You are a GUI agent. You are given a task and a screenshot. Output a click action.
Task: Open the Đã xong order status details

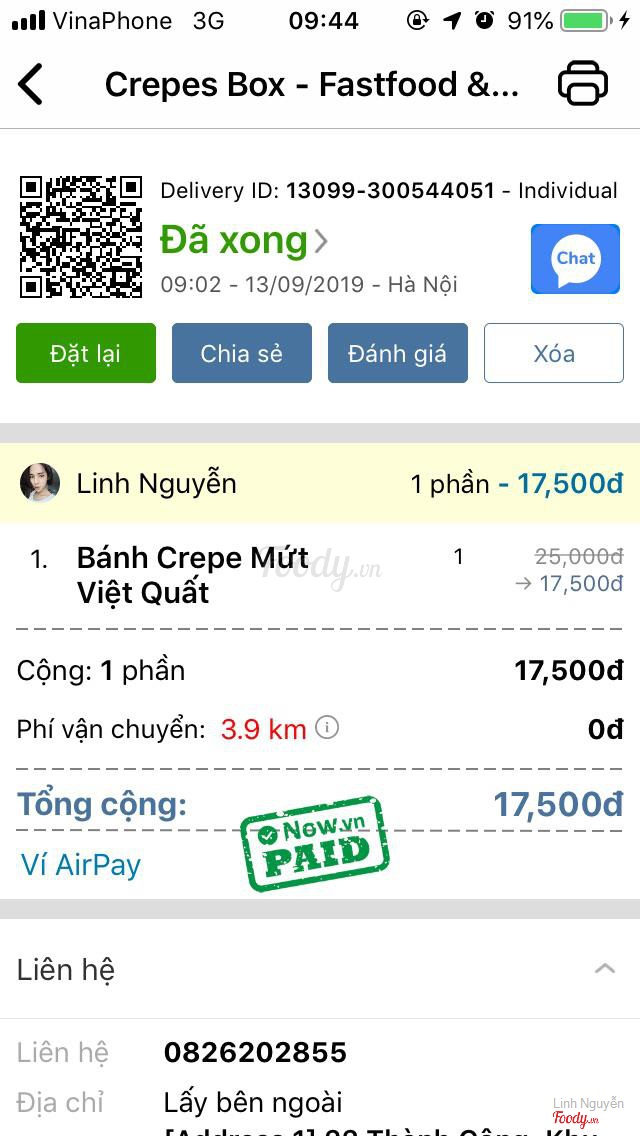(x=244, y=241)
